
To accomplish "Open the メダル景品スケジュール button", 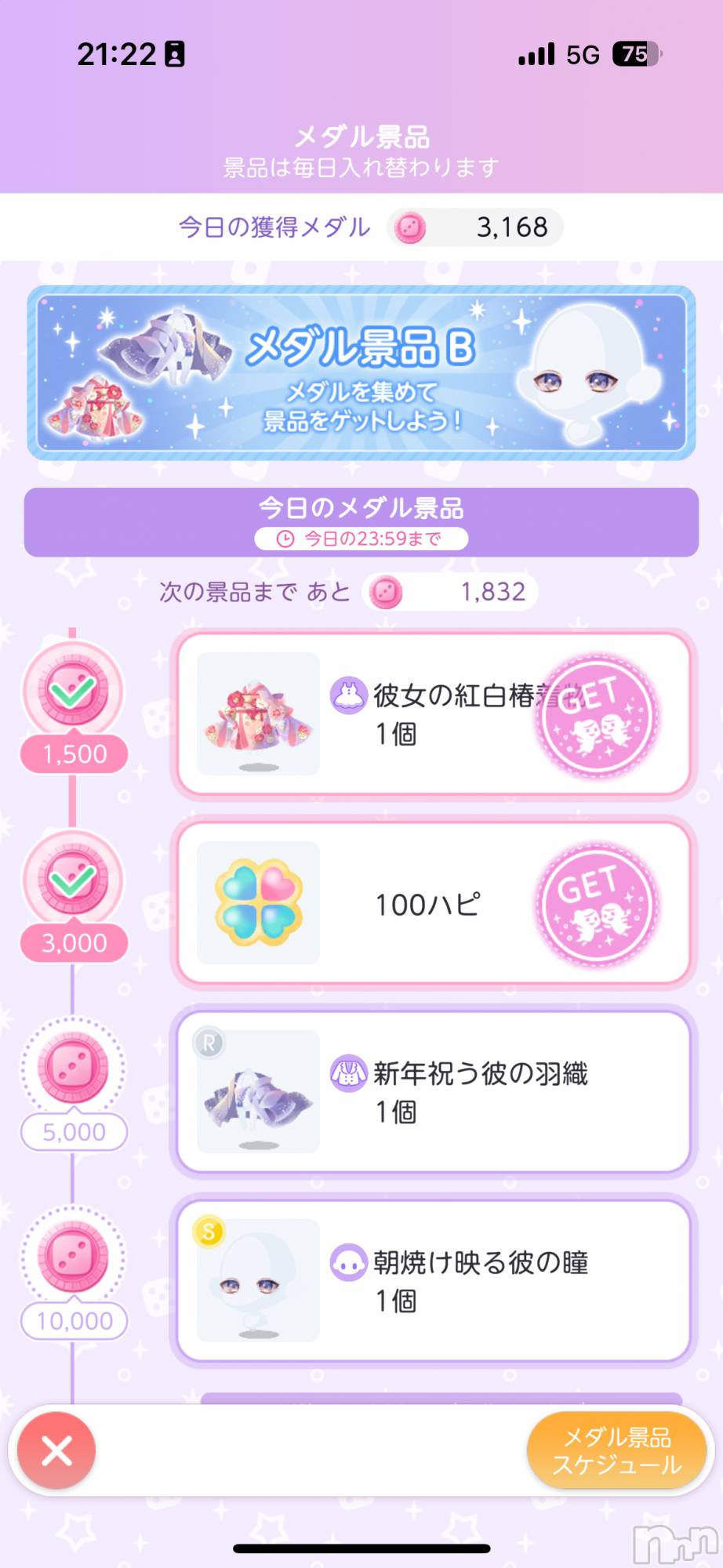I will tap(616, 1450).
